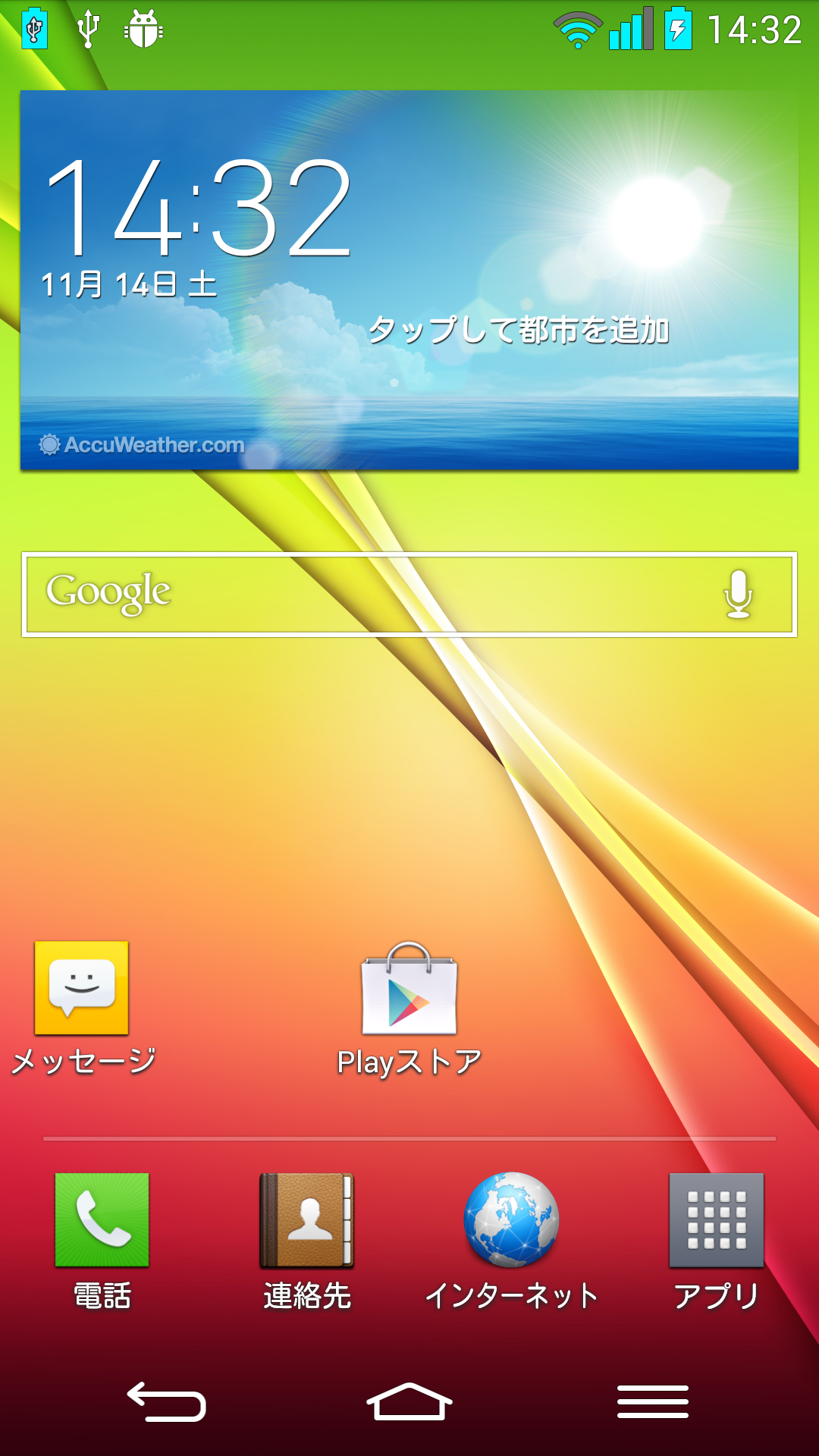Image resolution: width=819 pixels, height=1456 pixels.
Task: Tap the system back button
Action: [167, 1401]
